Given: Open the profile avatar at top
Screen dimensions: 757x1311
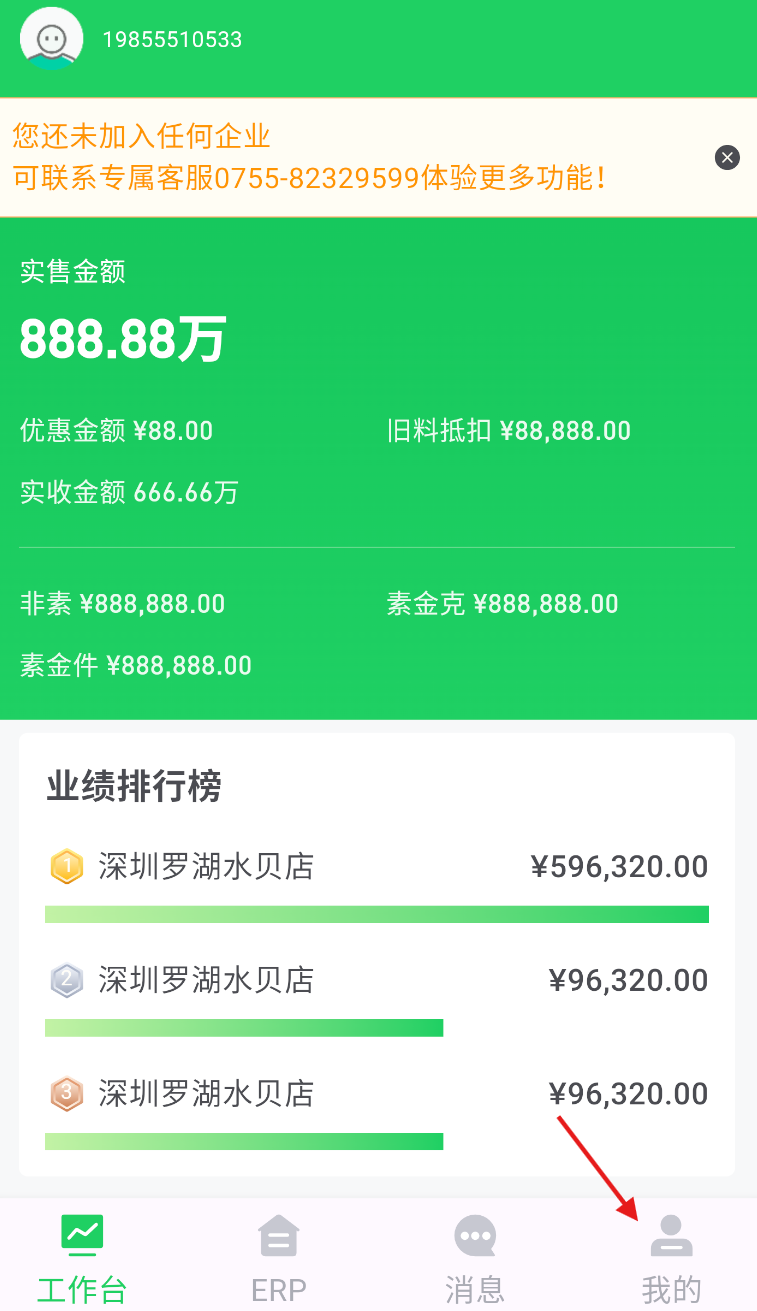Looking at the screenshot, I should [x=51, y=39].
